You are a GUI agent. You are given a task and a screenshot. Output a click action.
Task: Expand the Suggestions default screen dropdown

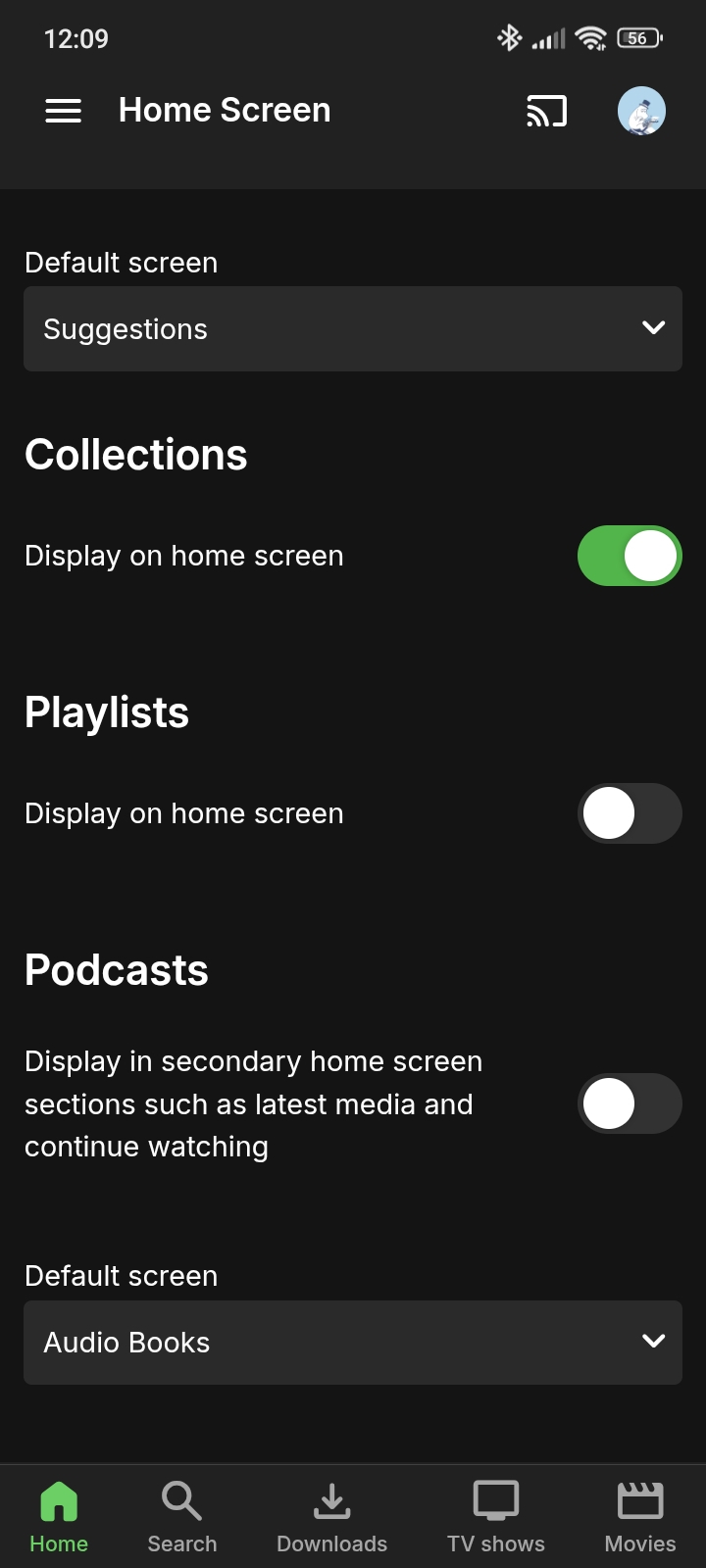(x=353, y=329)
